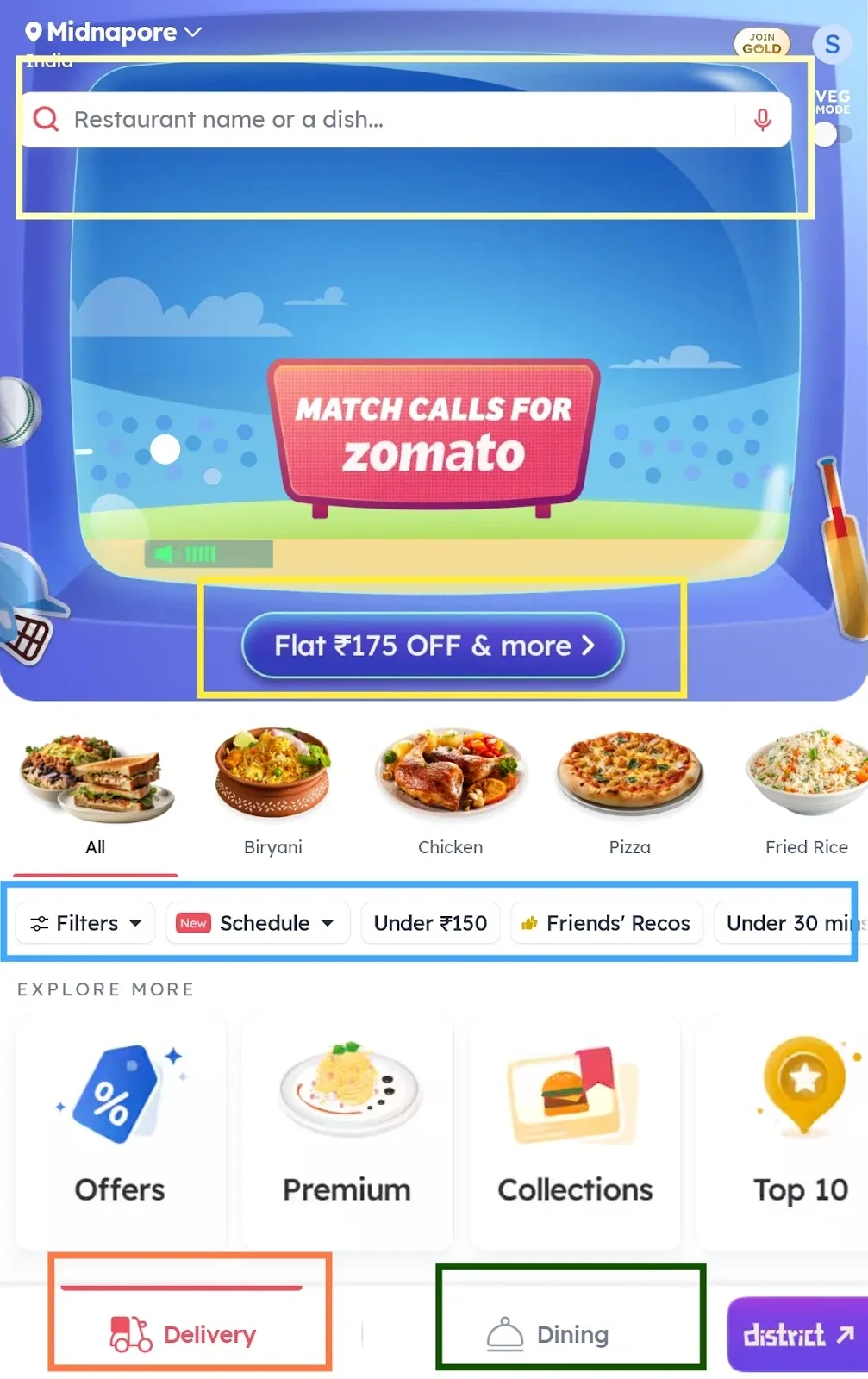The width and height of the screenshot is (868, 1379).
Task: Apply the Under ₹150 filter chip
Action: pos(430,923)
